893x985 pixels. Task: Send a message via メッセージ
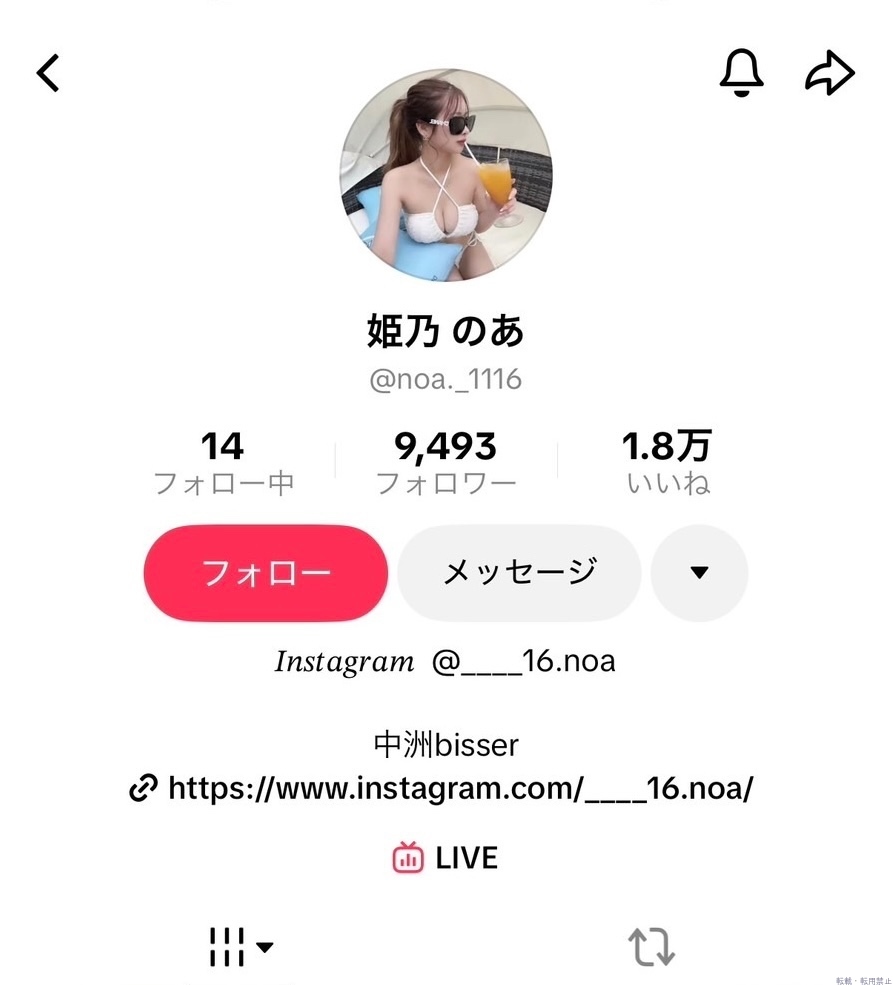tap(519, 573)
